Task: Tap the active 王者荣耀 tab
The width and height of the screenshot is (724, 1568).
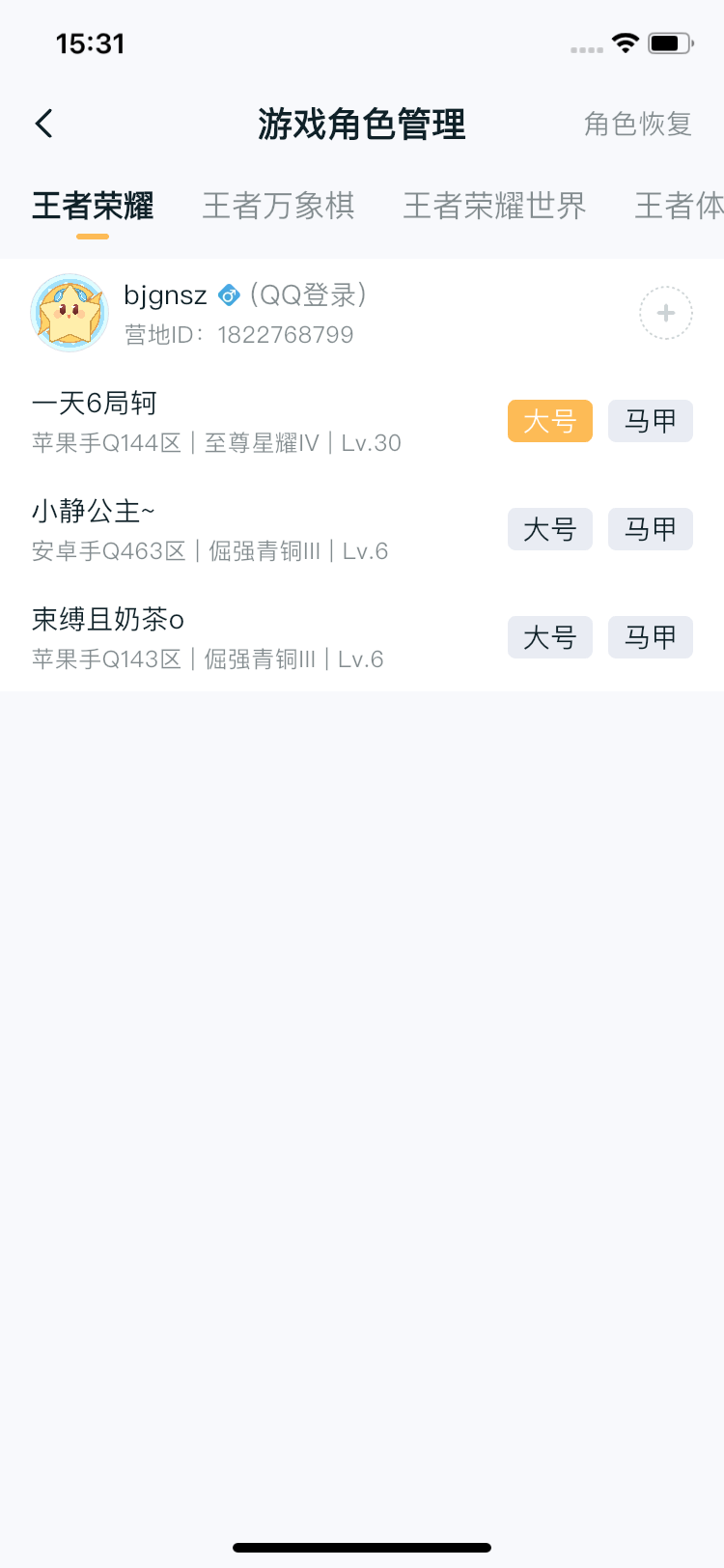Action: tap(92, 206)
